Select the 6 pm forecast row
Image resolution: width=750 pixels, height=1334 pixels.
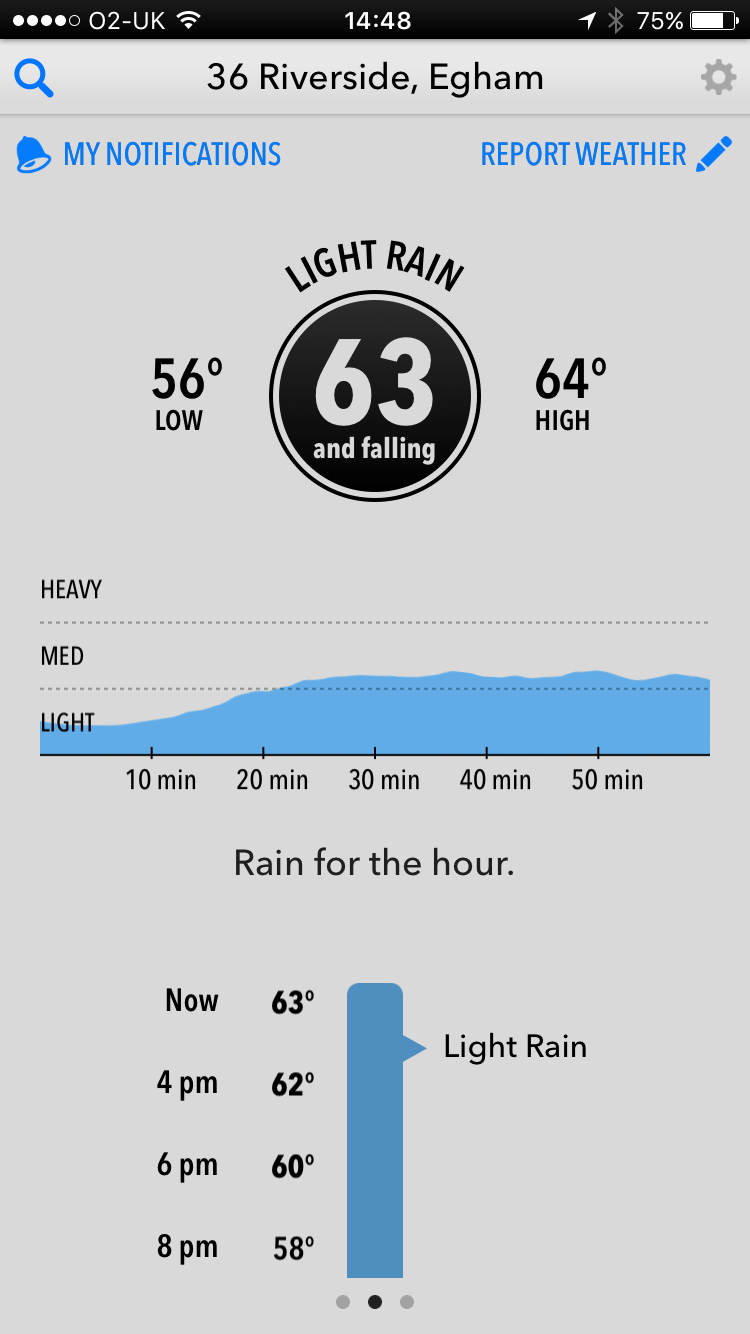(236, 1165)
